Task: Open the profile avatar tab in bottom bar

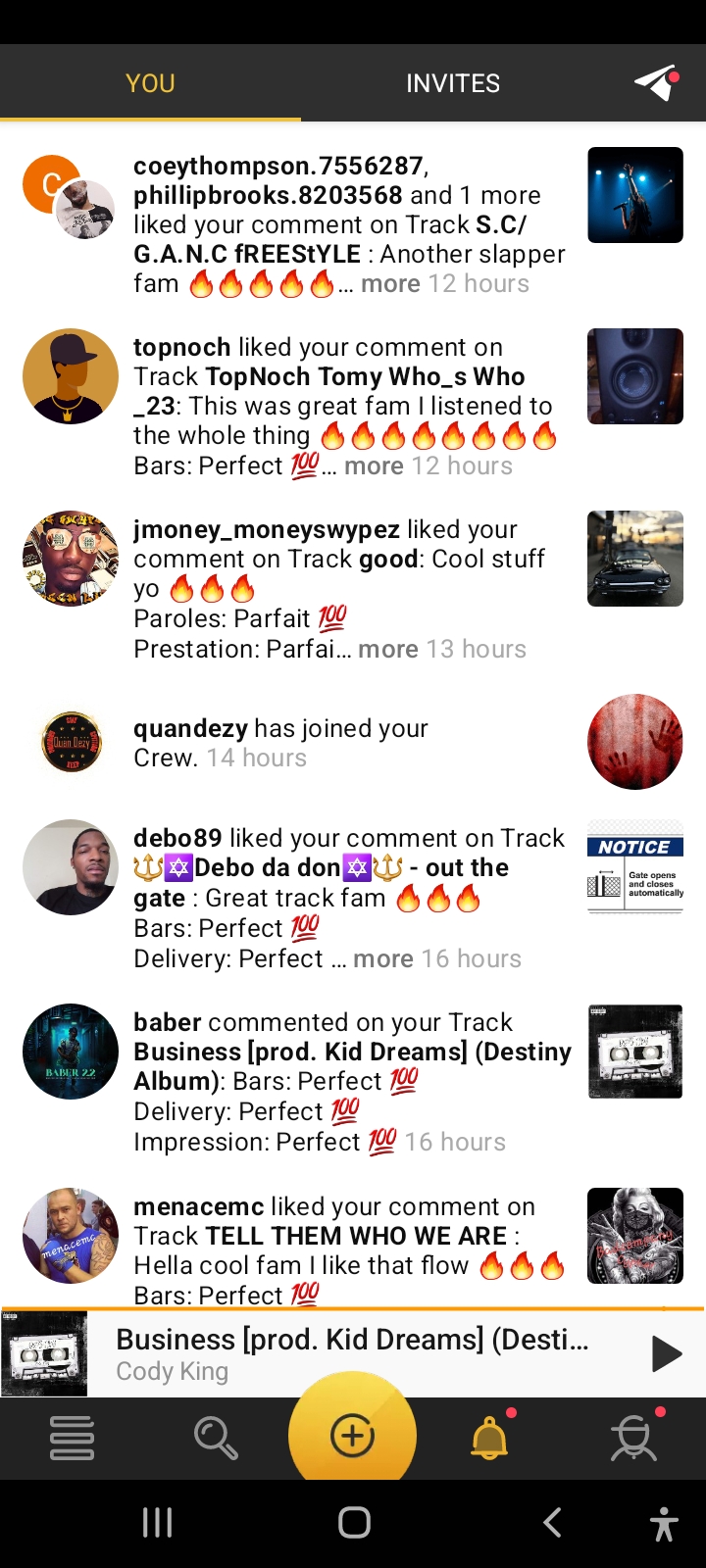Action: click(x=633, y=1439)
